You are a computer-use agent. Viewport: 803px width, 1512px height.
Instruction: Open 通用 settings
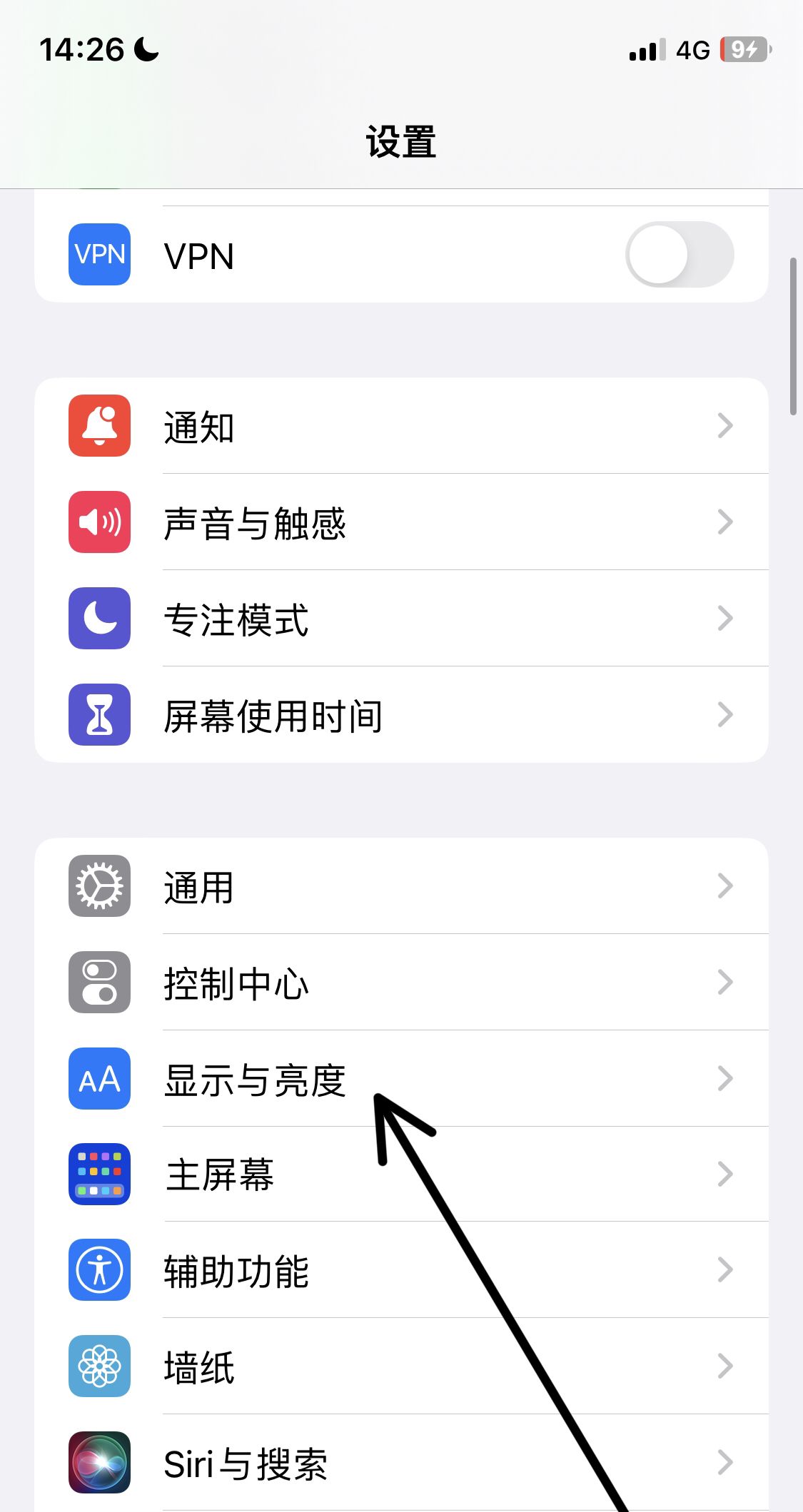click(400, 886)
